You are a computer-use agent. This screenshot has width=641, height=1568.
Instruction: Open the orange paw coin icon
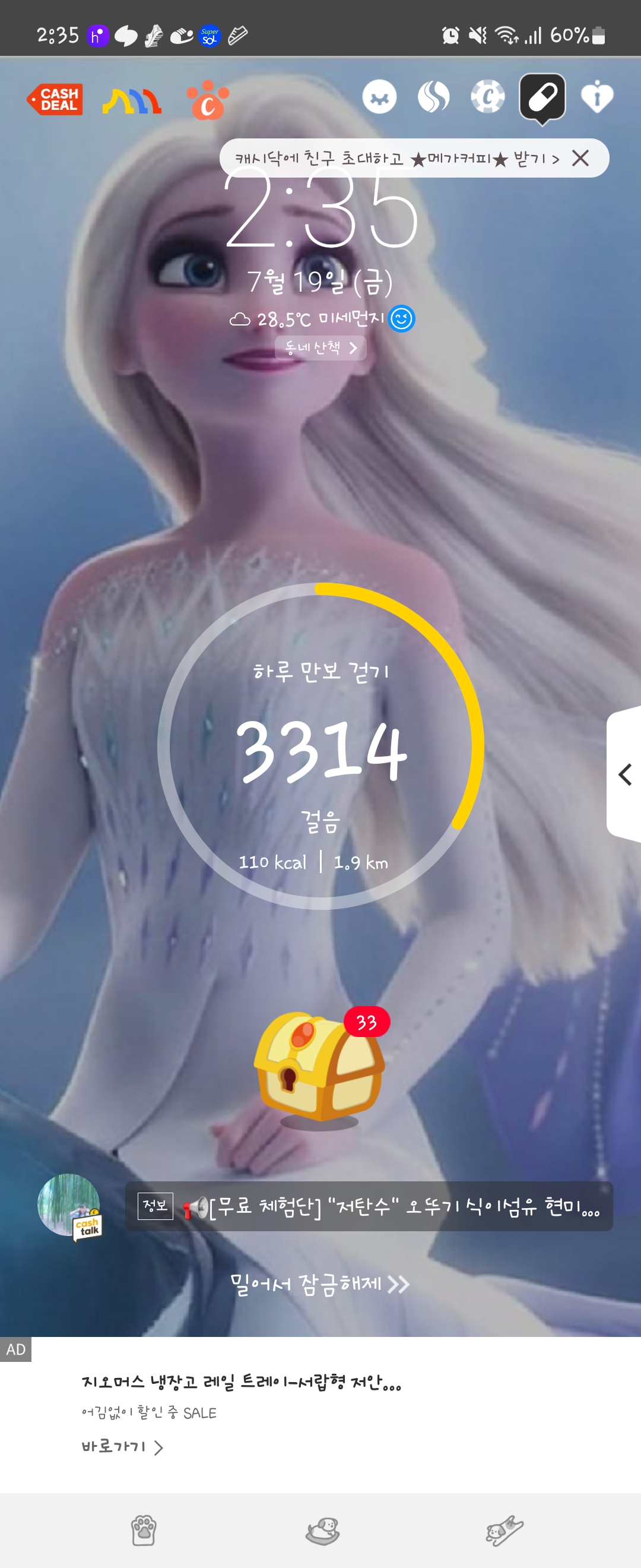207,100
